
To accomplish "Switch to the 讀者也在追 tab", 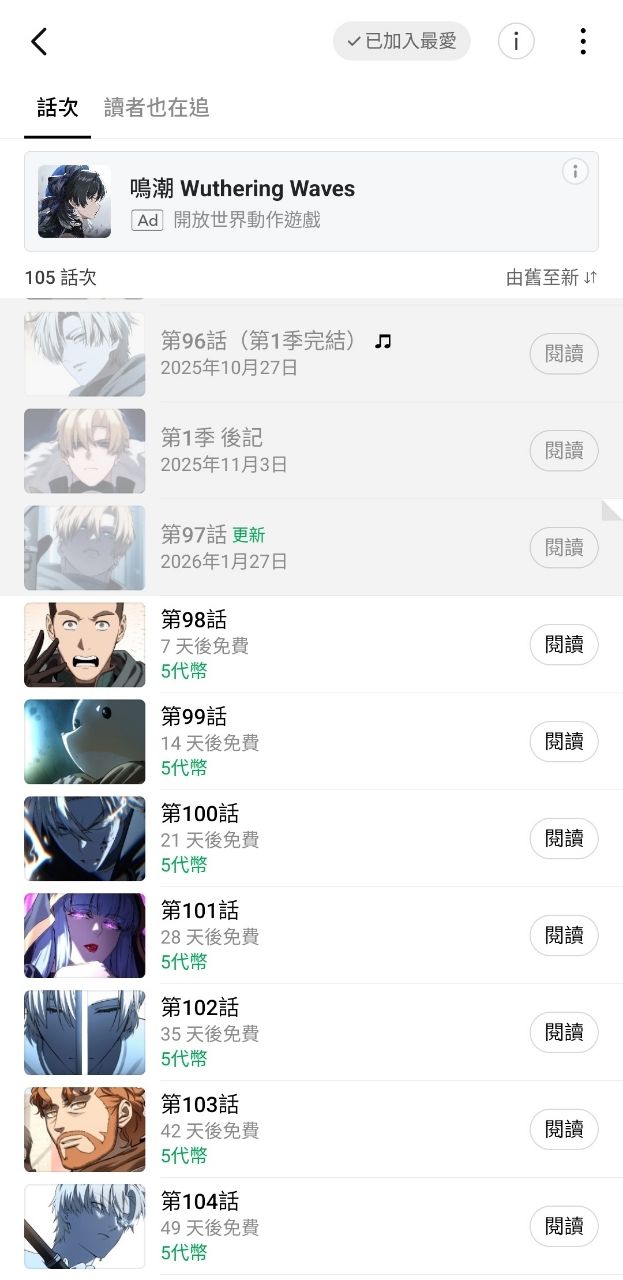I will [x=157, y=108].
